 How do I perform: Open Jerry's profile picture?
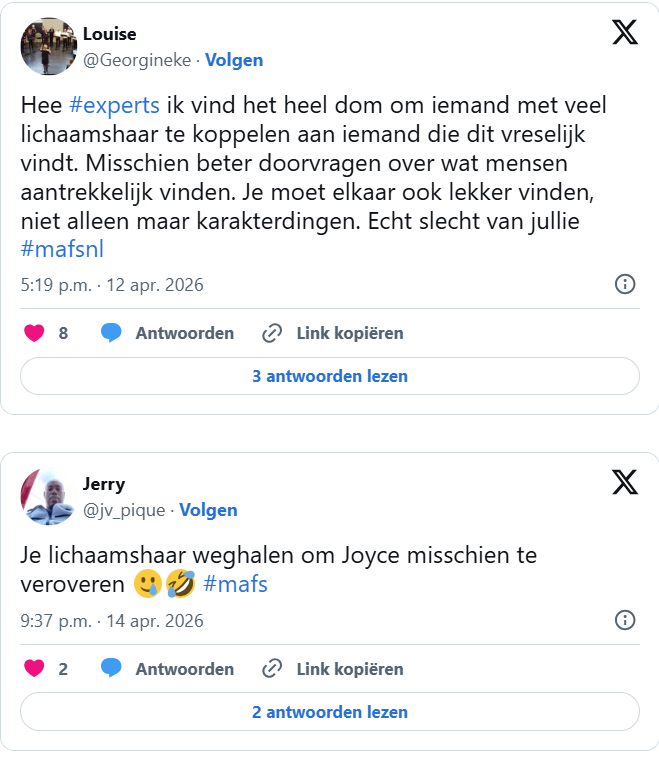click(49, 495)
